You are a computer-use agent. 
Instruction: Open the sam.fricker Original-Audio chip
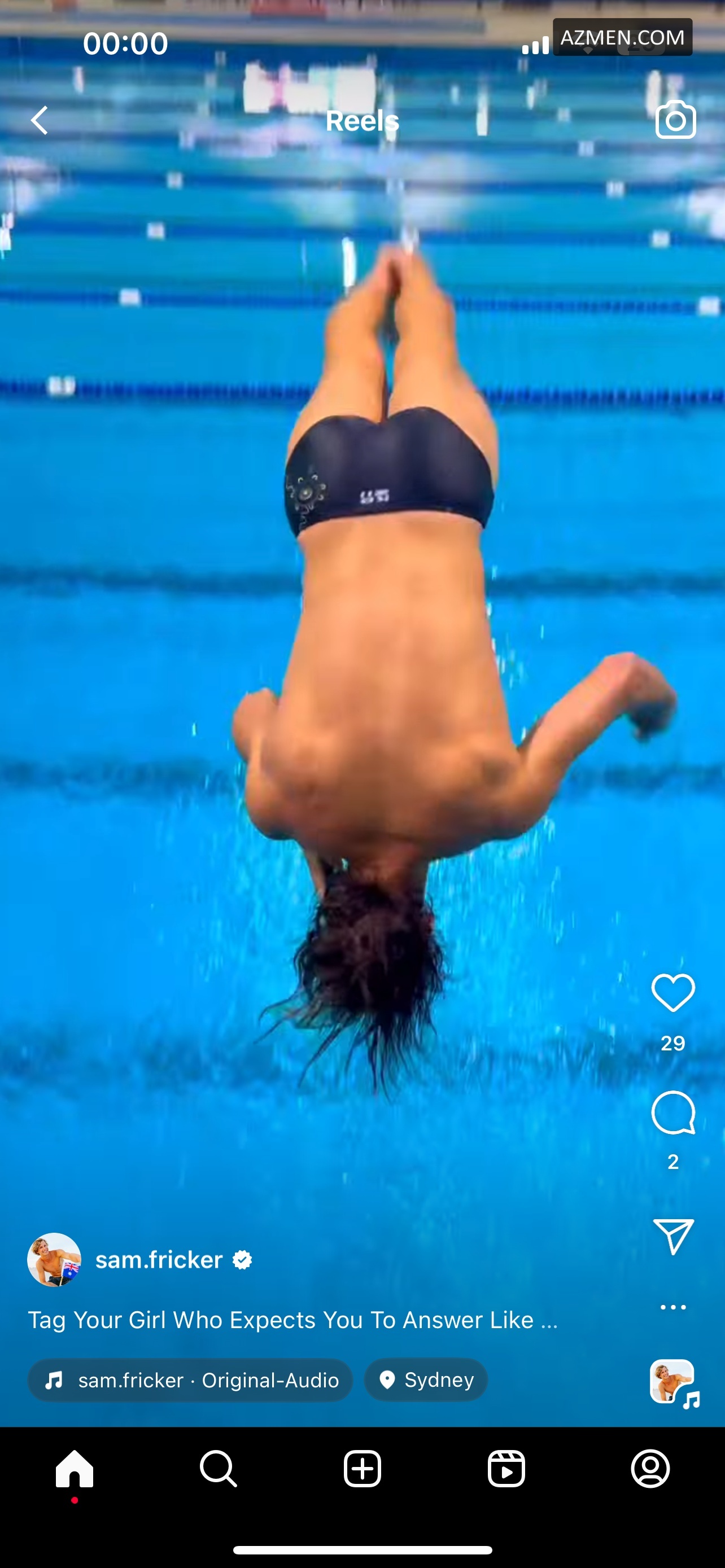coord(190,1380)
